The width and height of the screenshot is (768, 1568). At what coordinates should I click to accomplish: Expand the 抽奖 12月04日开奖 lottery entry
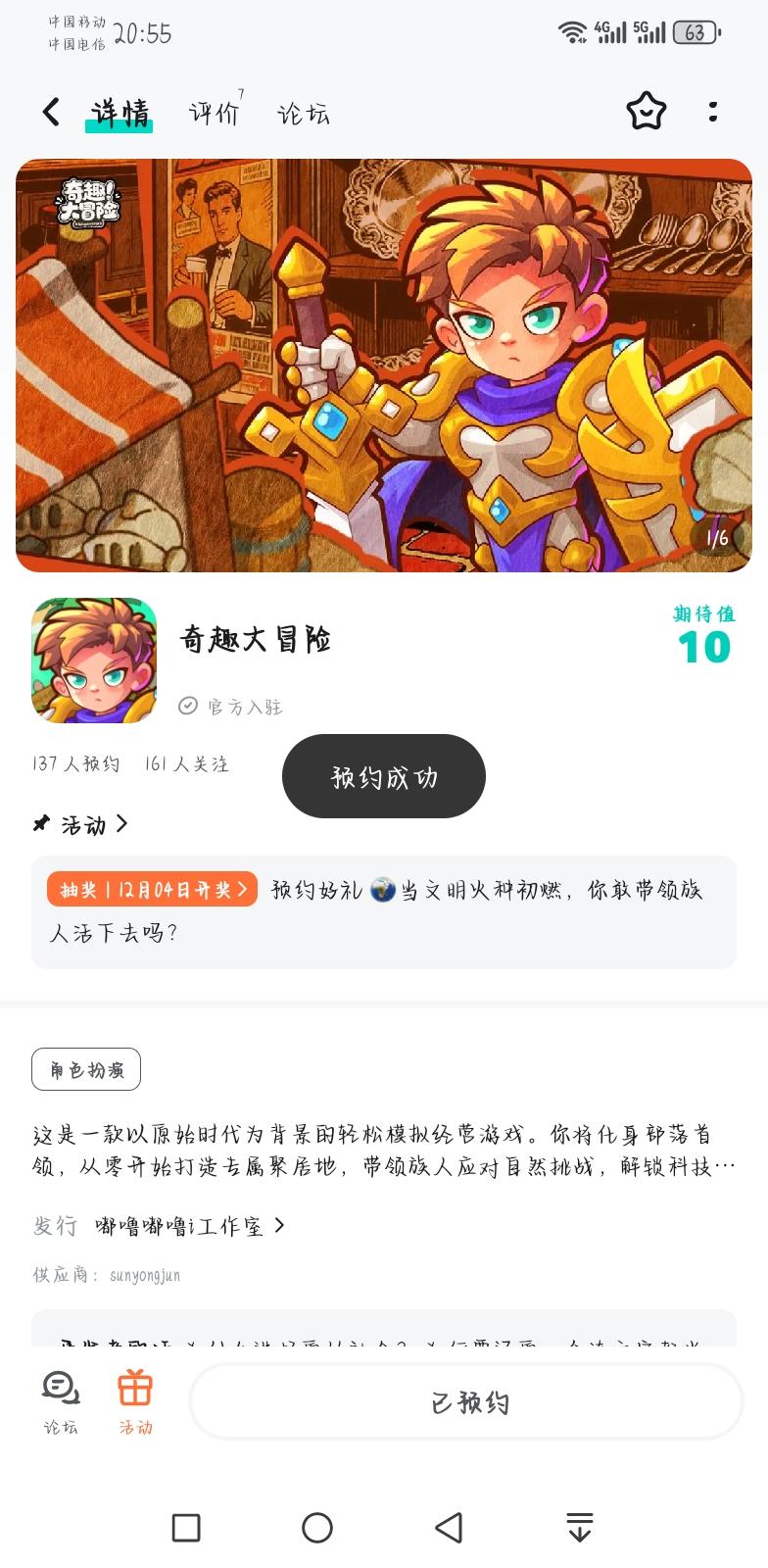tap(152, 890)
